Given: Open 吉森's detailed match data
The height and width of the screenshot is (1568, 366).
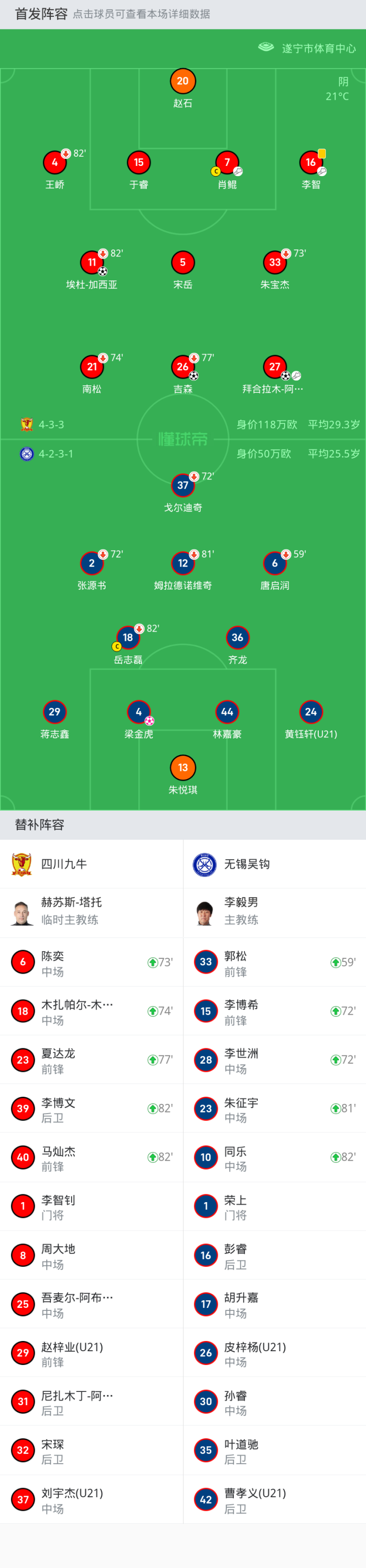Looking at the screenshot, I should point(182,367).
